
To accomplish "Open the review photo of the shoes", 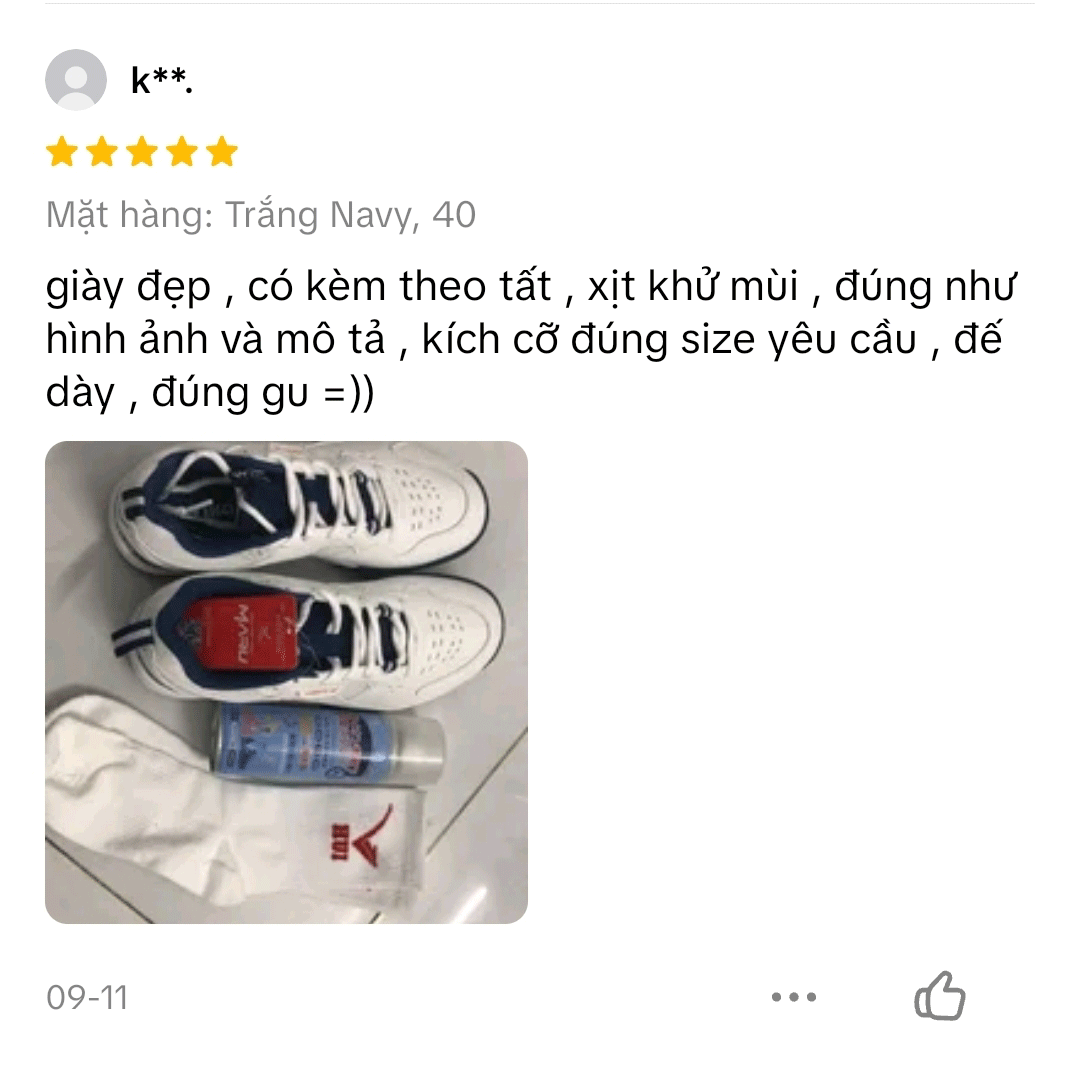I will coord(286,682).
